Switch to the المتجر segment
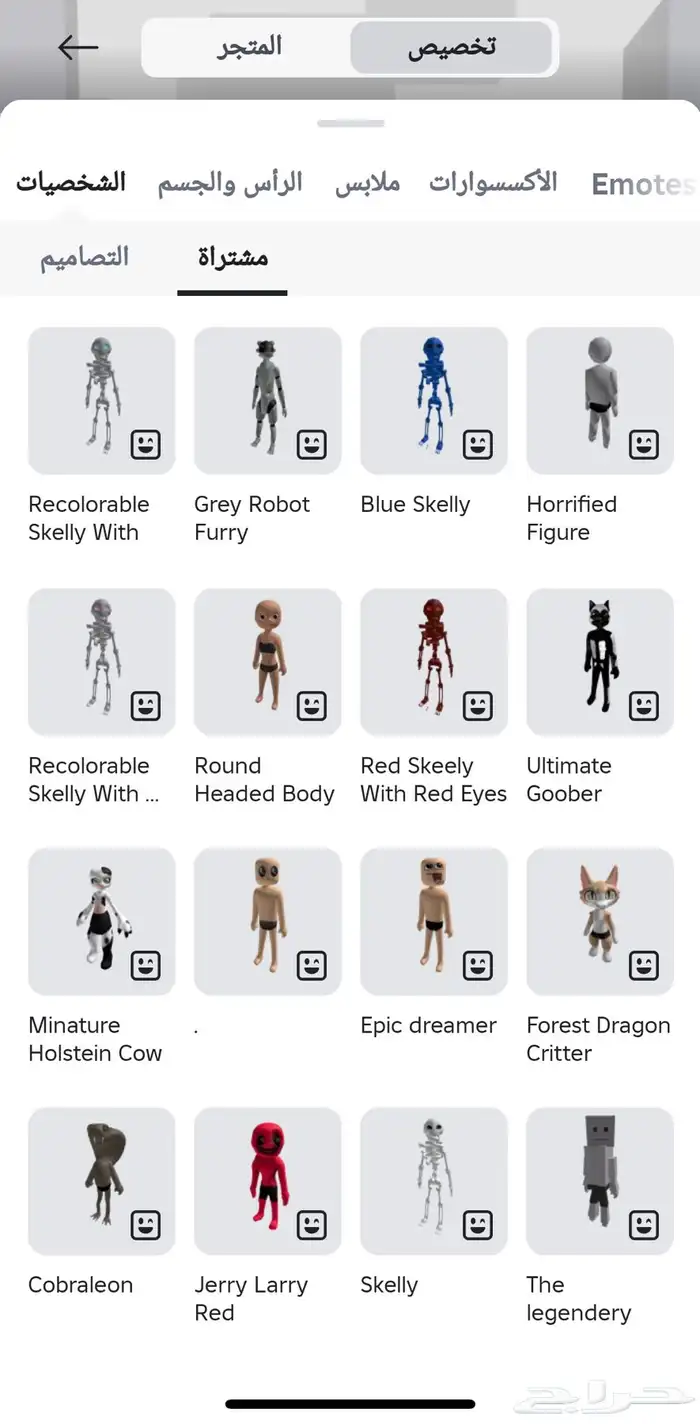Screen dimensions: 700x1424 (250, 47)
